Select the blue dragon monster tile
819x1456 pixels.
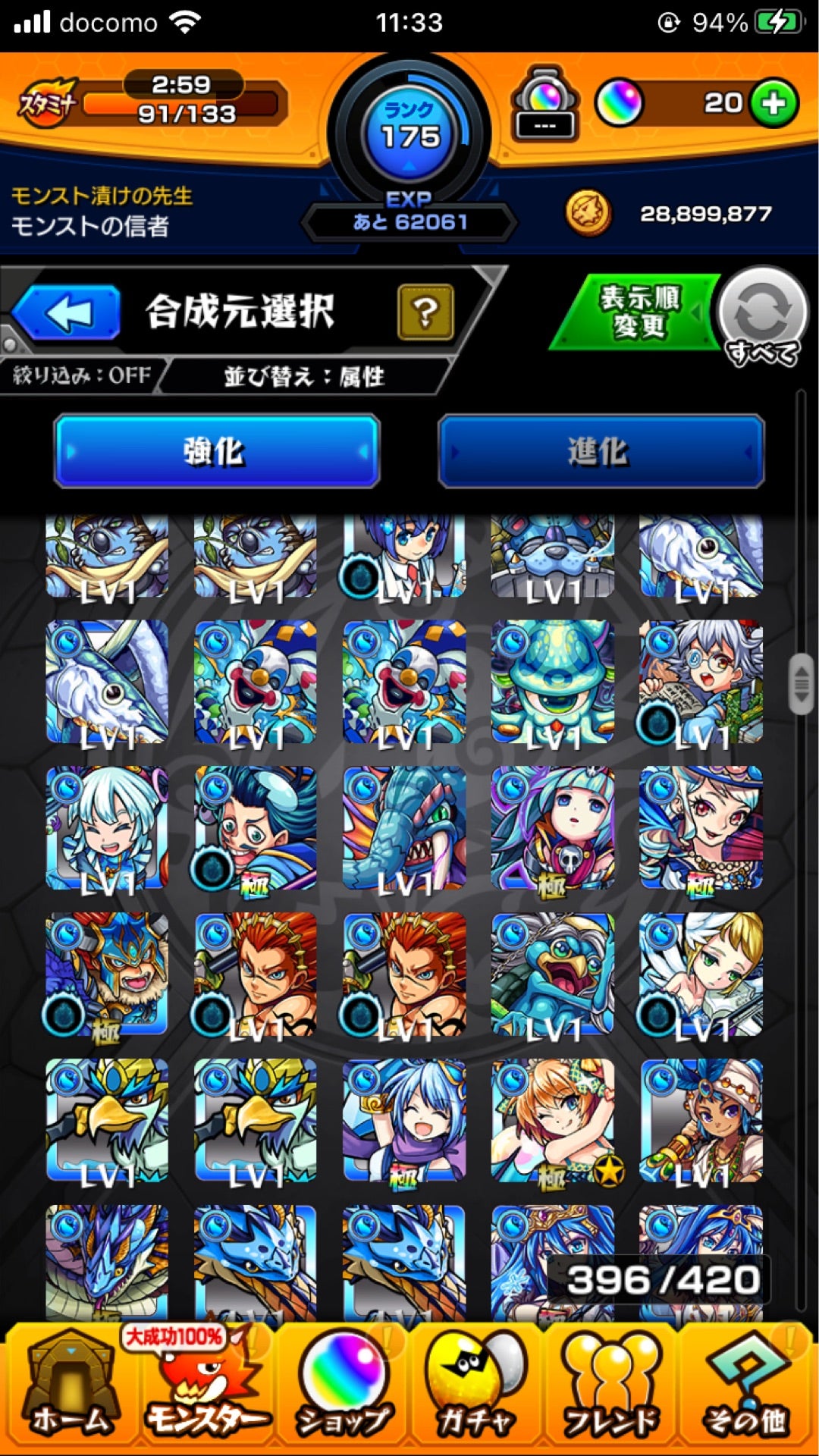coord(403,827)
